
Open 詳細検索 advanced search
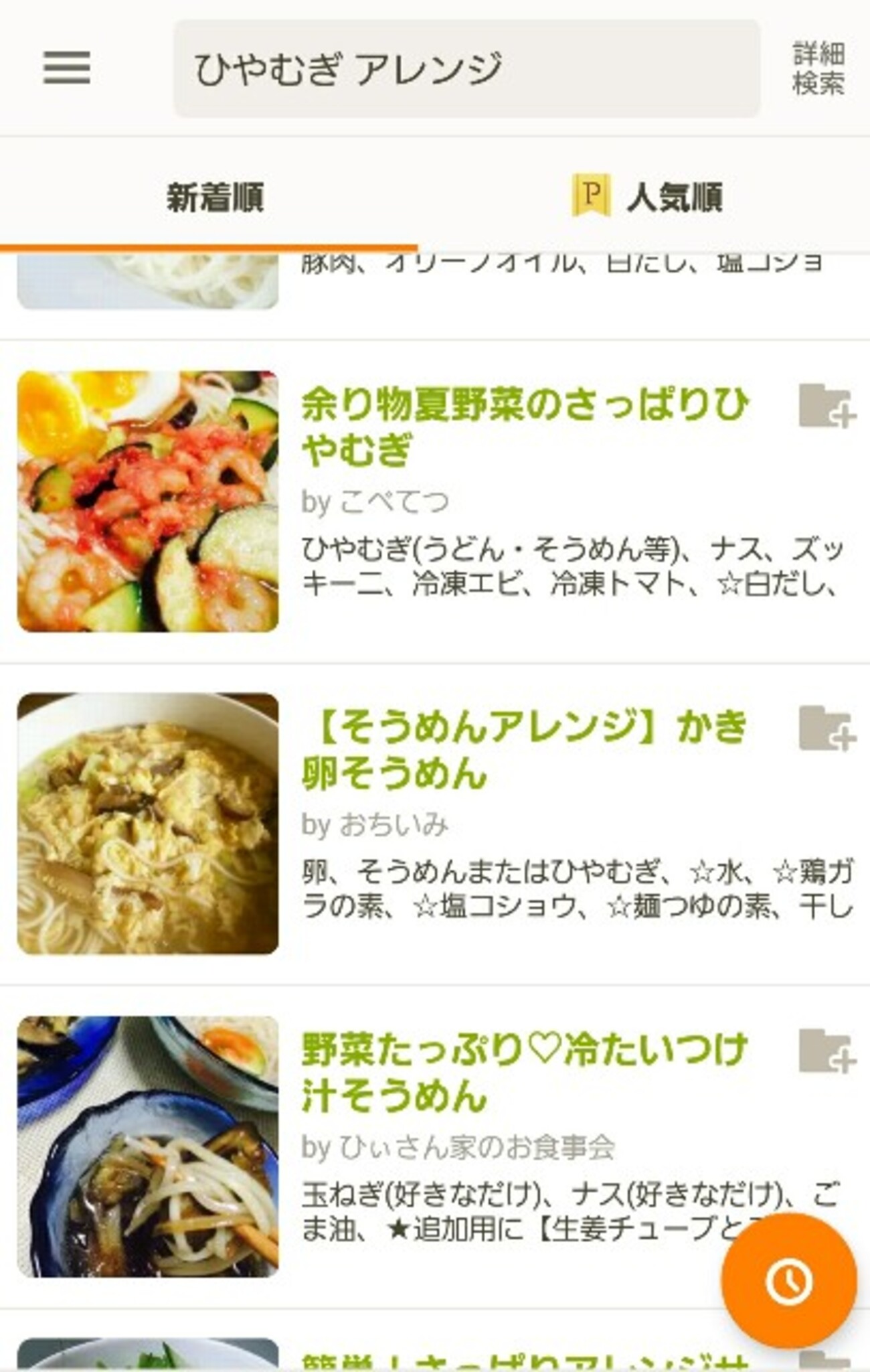818,68
